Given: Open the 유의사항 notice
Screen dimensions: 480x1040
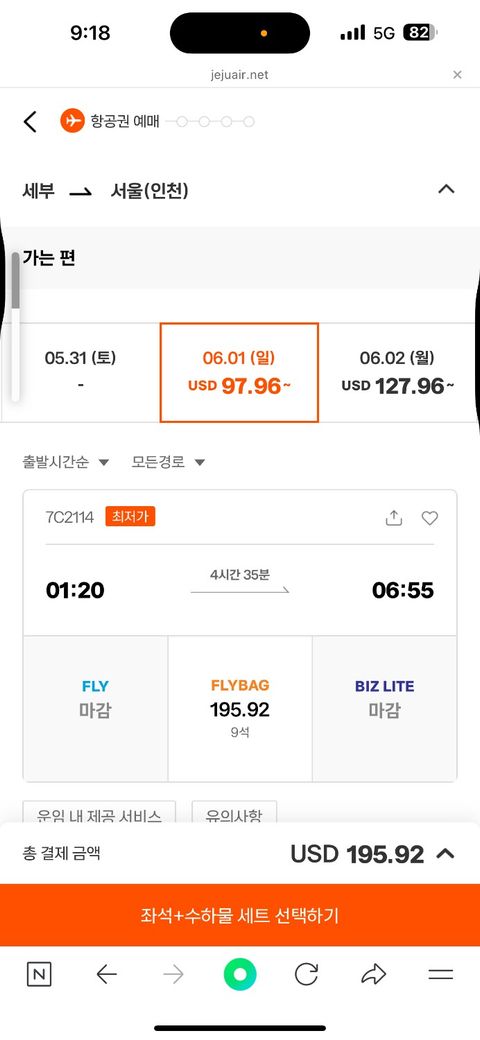Looking at the screenshot, I should 234,814.
